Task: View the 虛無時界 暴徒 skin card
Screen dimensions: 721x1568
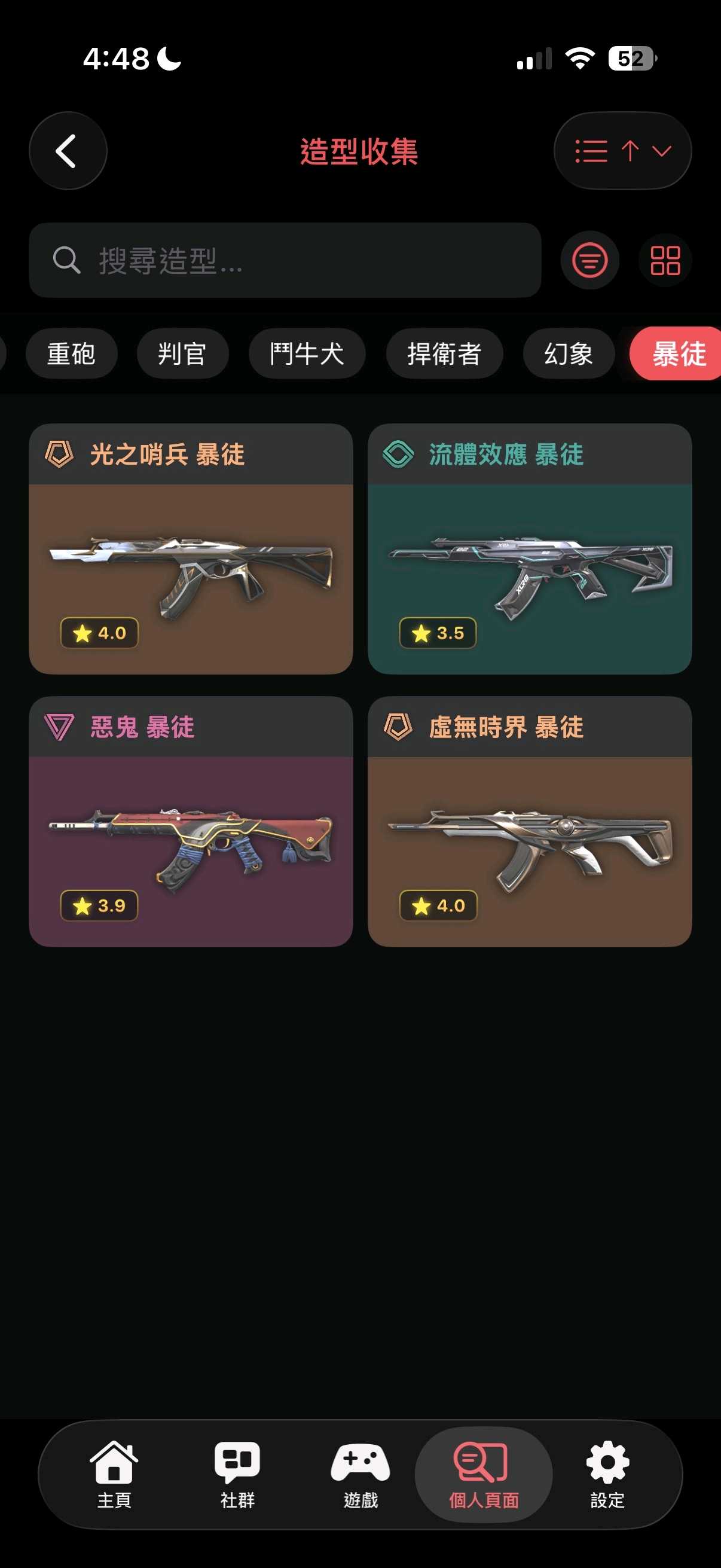Action: pyautogui.click(x=529, y=821)
